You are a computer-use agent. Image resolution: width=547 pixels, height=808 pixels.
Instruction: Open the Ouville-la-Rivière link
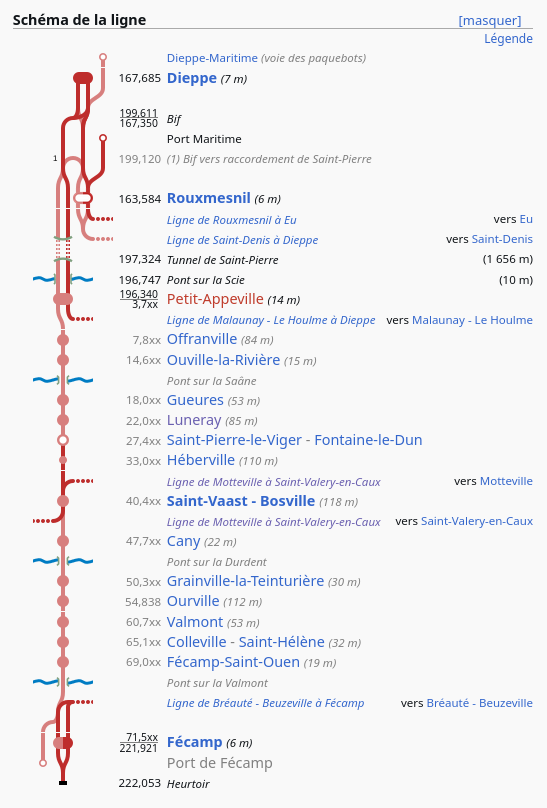[224, 360]
